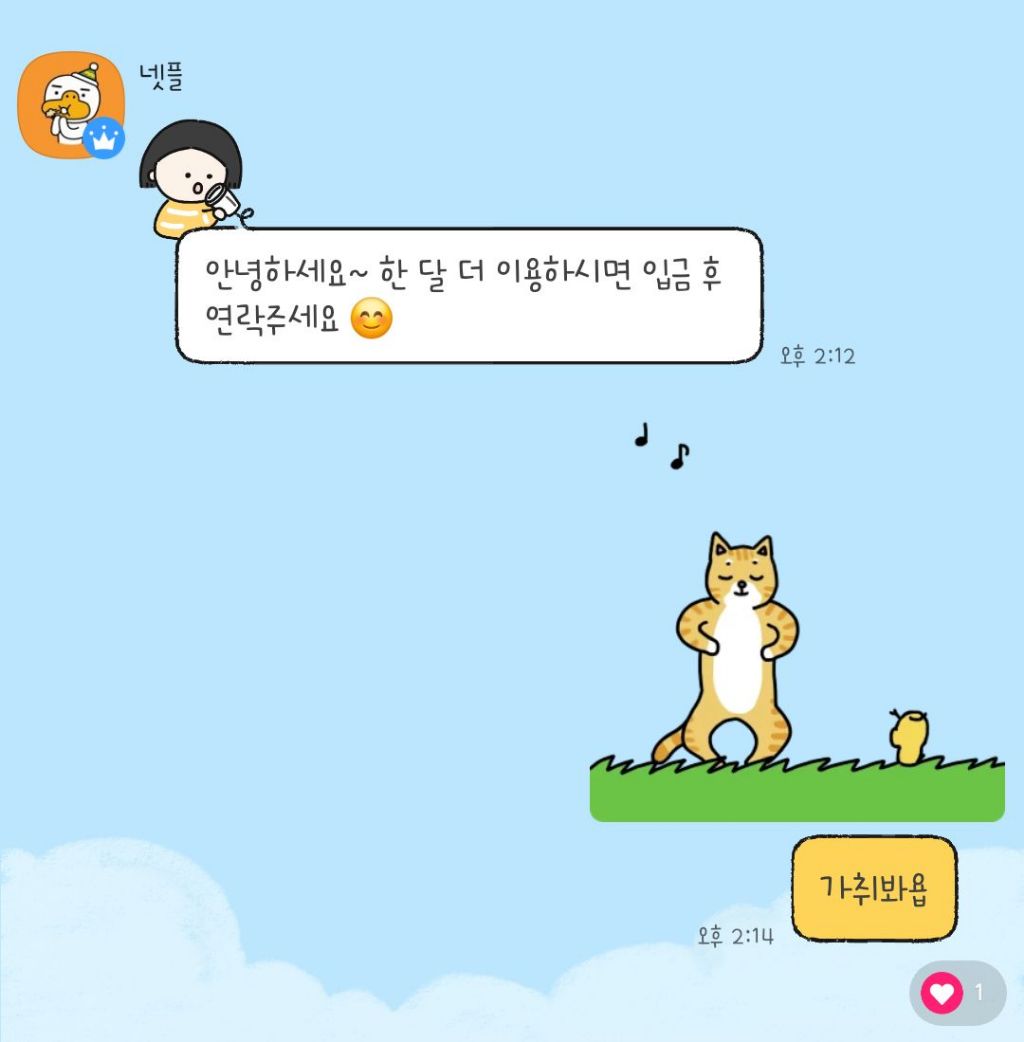The image size is (1024, 1042).
Task: Tap the heart reaction badge
Action: [956, 993]
